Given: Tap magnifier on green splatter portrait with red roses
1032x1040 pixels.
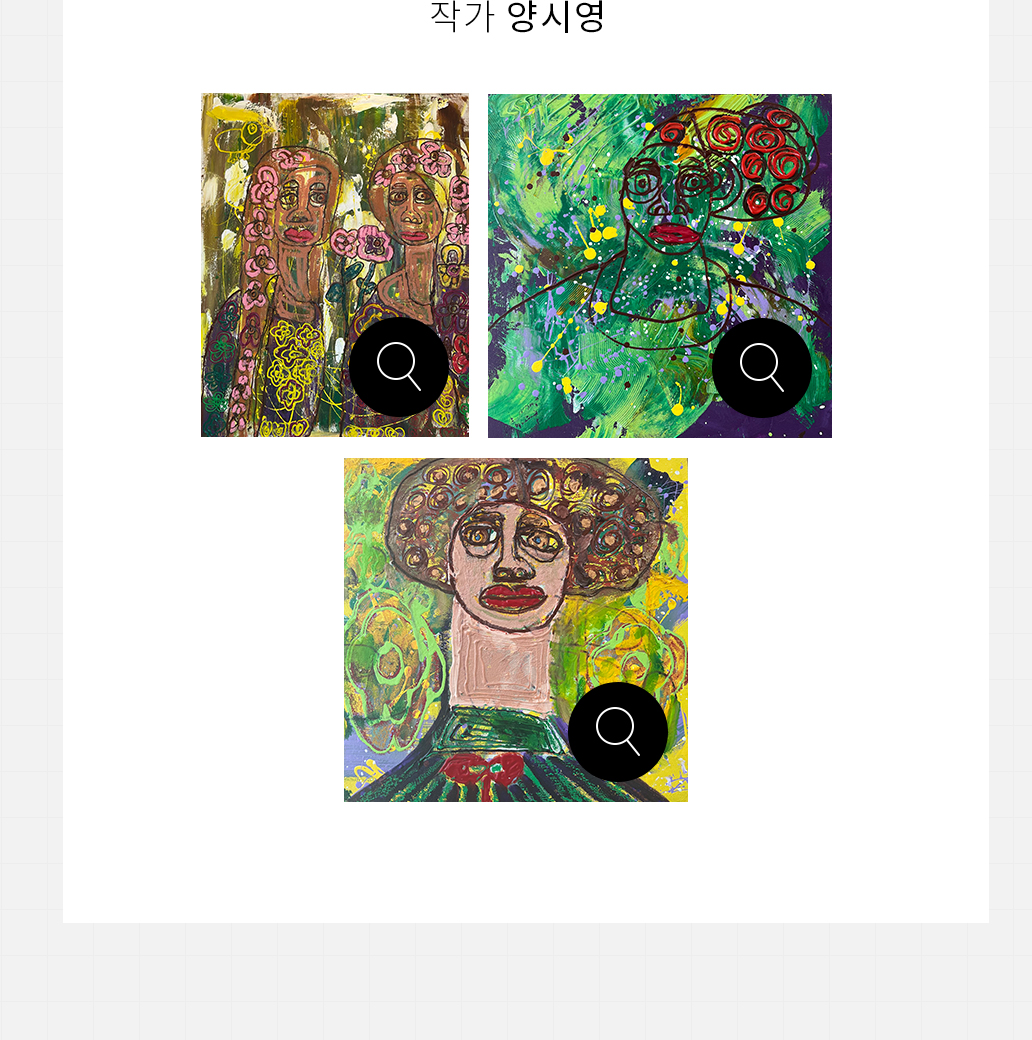Looking at the screenshot, I should (762, 367).
